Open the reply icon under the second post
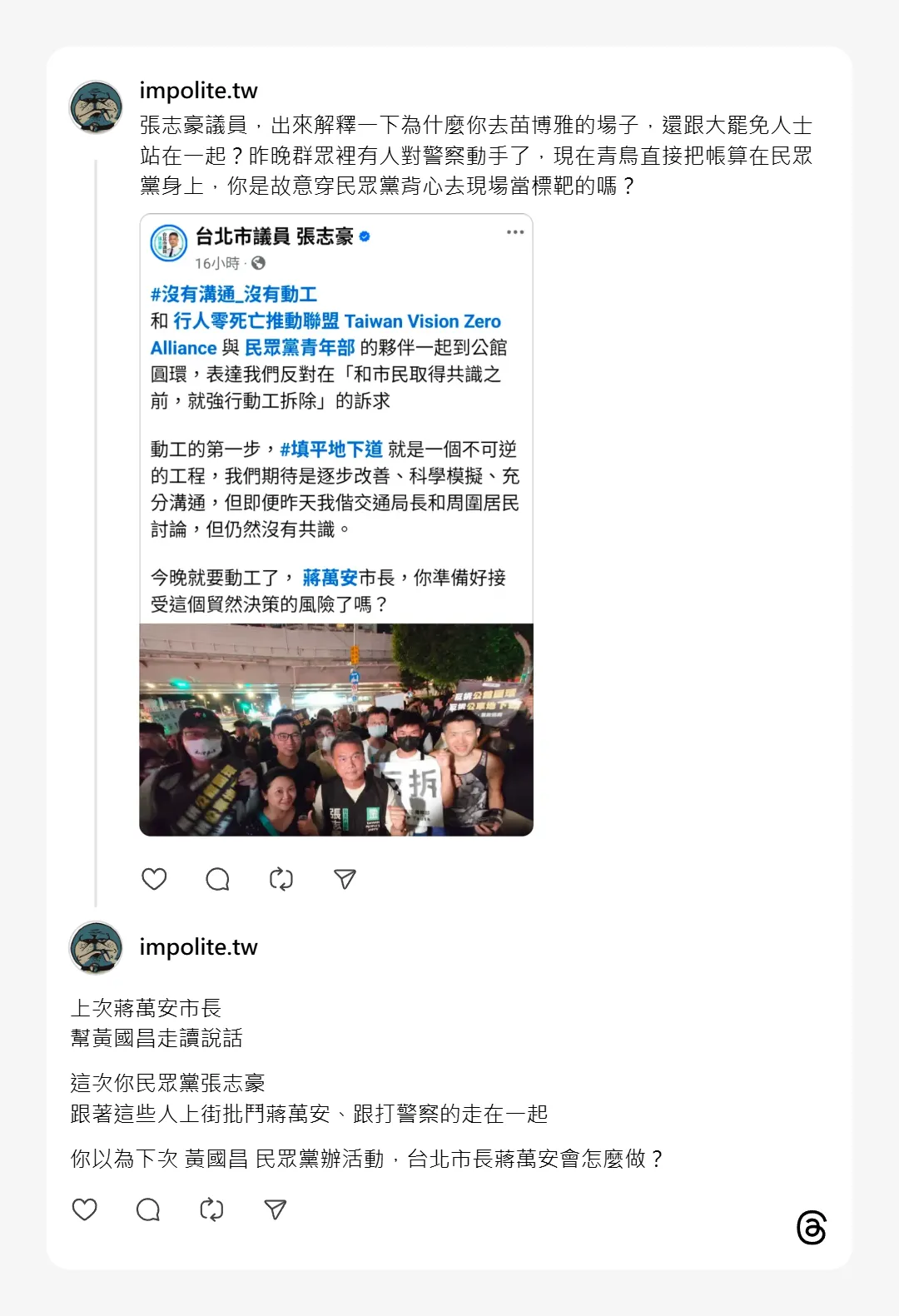 click(147, 1211)
